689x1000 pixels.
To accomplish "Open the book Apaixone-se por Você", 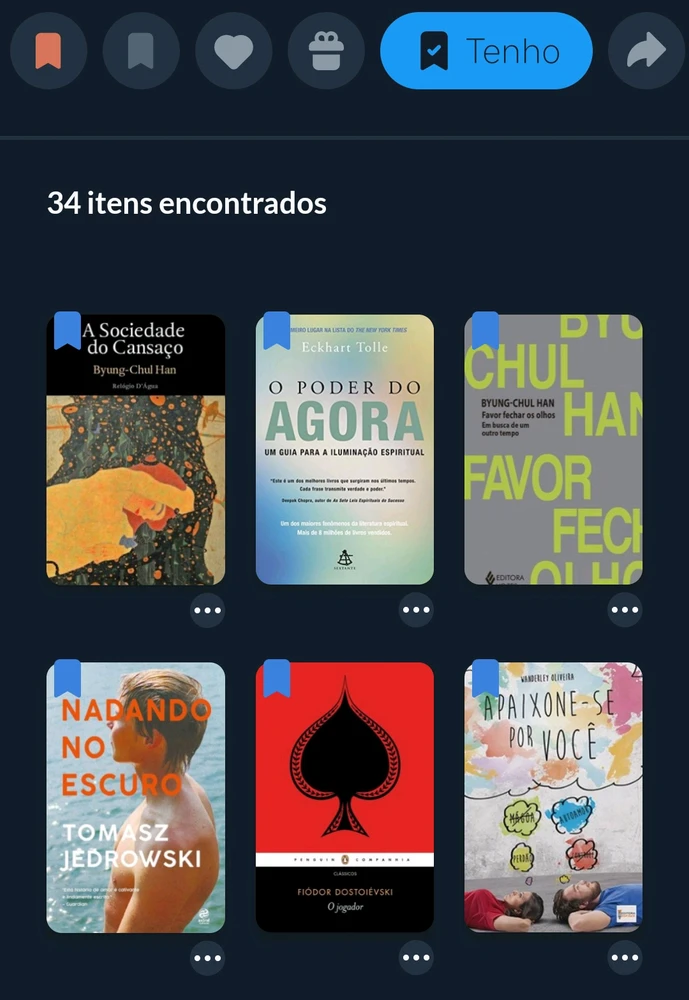I will (x=553, y=797).
